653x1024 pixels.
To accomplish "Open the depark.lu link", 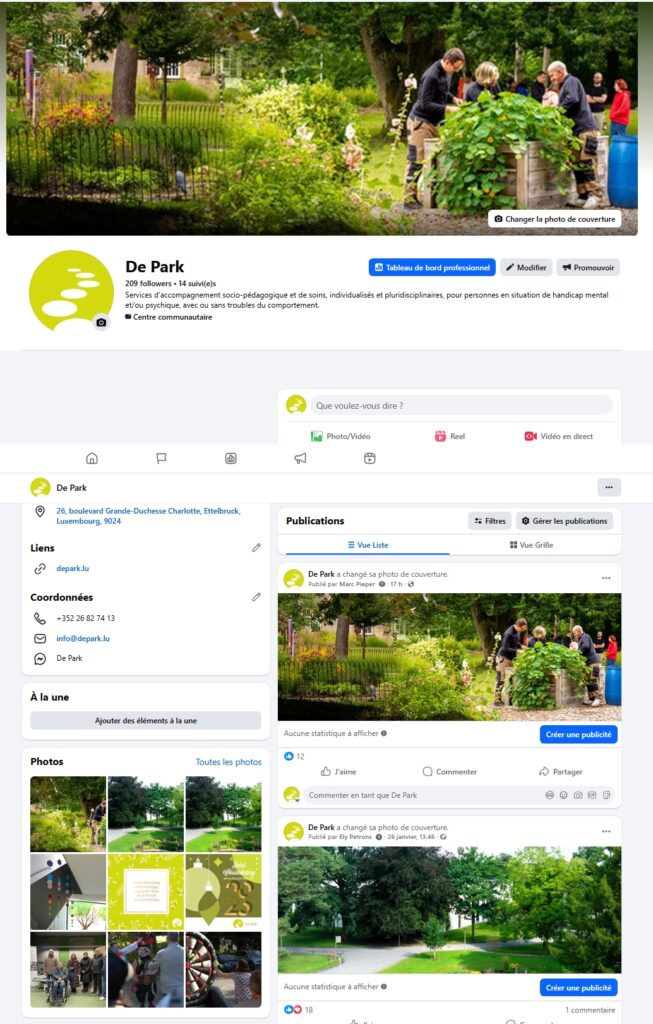I will coord(73,568).
